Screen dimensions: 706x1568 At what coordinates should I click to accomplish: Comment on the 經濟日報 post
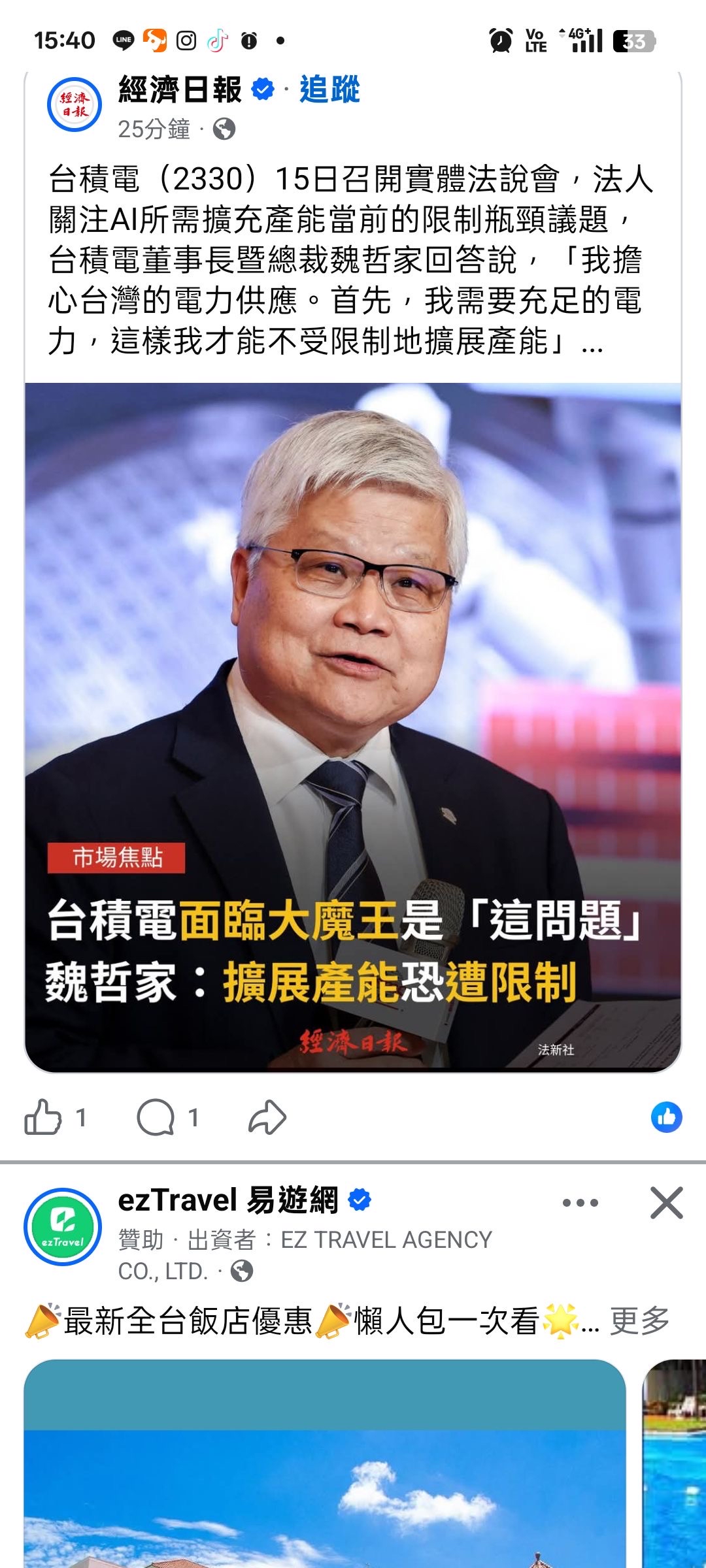pos(156,1117)
